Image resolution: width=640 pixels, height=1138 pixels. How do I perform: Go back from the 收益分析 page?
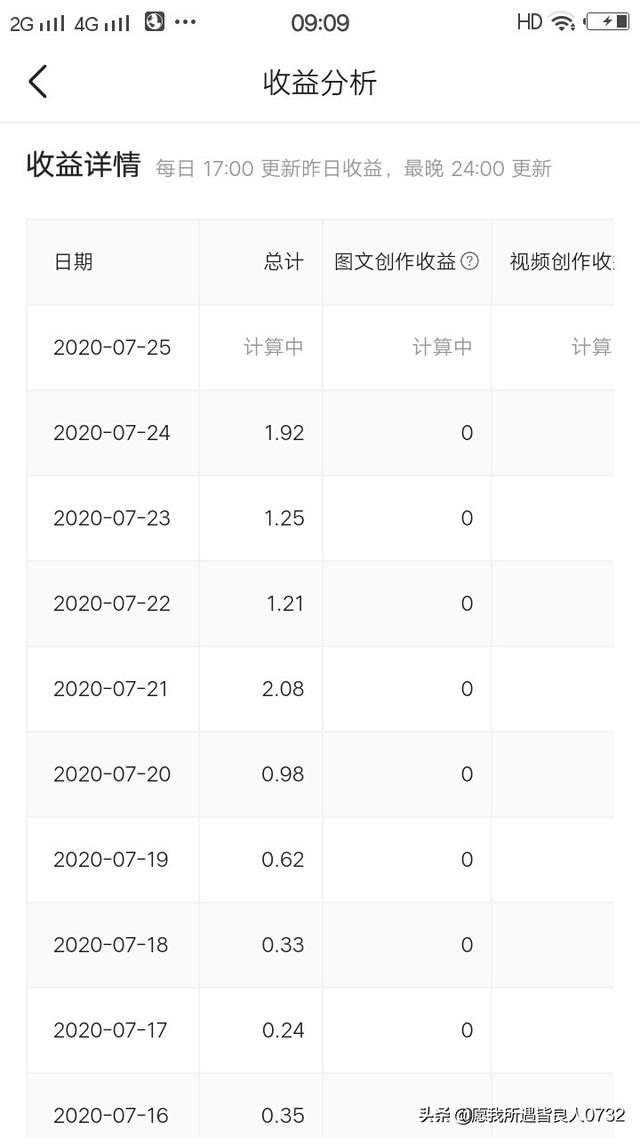(x=38, y=81)
